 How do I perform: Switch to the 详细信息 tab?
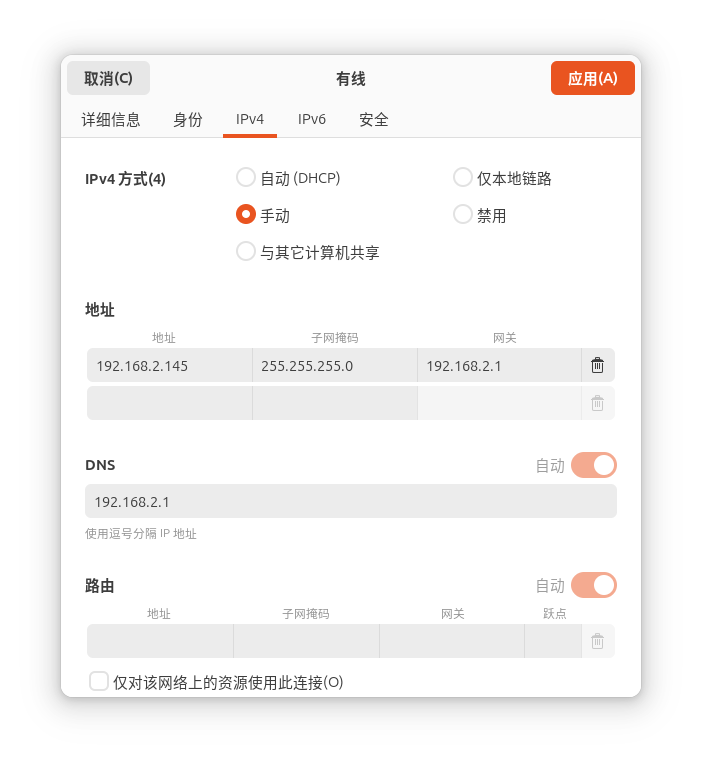[111, 119]
